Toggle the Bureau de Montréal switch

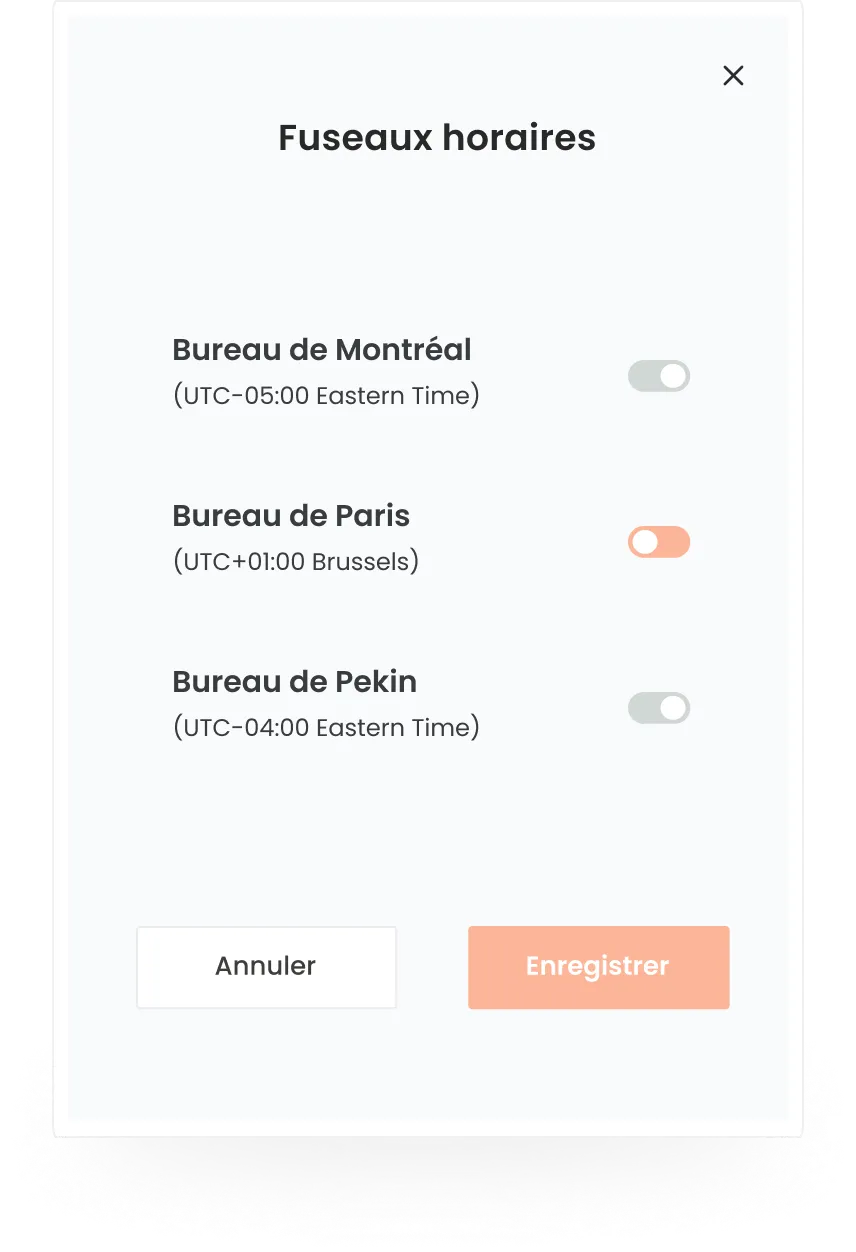[x=658, y=376]
